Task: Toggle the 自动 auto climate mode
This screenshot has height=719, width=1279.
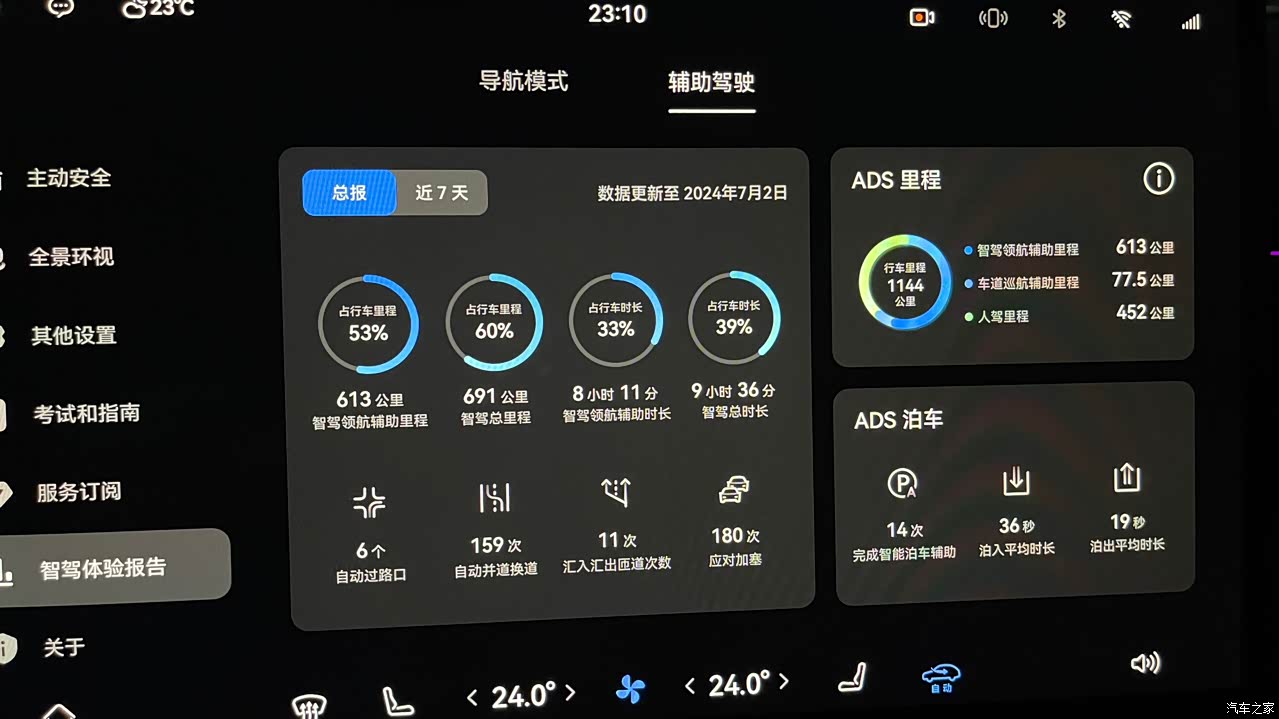Action: (x=940, y=677)
